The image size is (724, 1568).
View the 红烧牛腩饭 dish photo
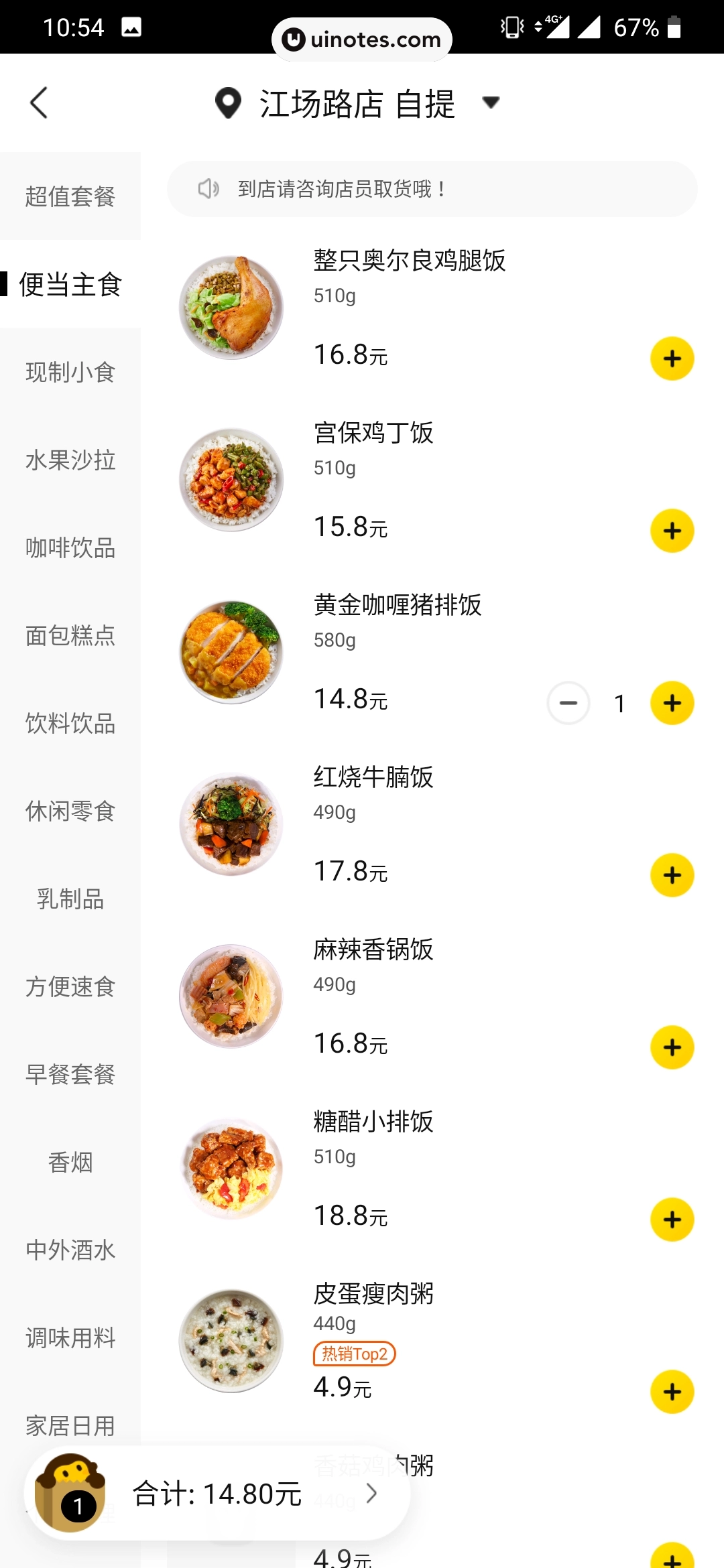231,824
